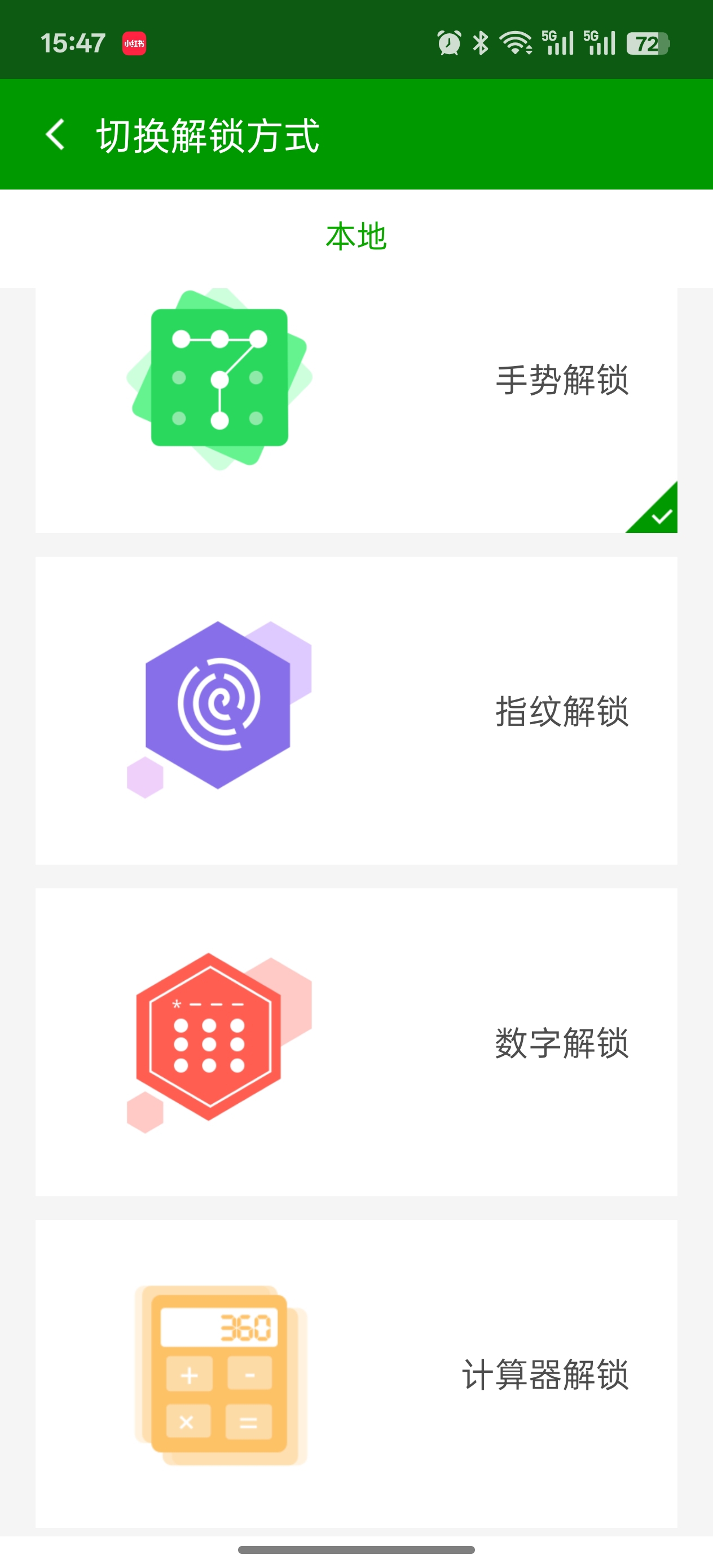This screenshot has width=713, height=1568.
Task: Tap the back arrow in the header
Action: [56, 135]
